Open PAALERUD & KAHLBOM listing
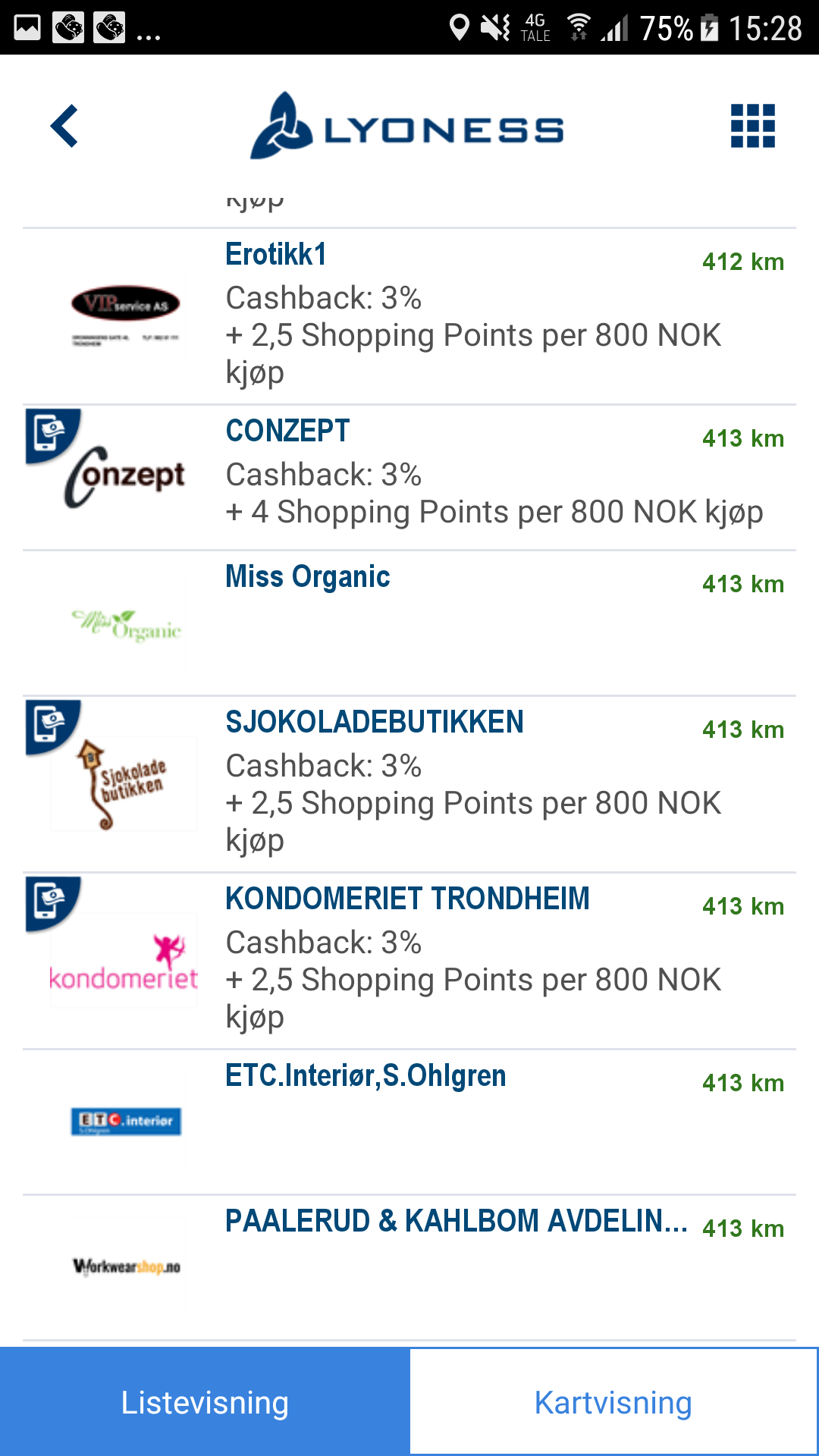Viewport: 819px width, 1456px height. click(x=409, y=1268)
